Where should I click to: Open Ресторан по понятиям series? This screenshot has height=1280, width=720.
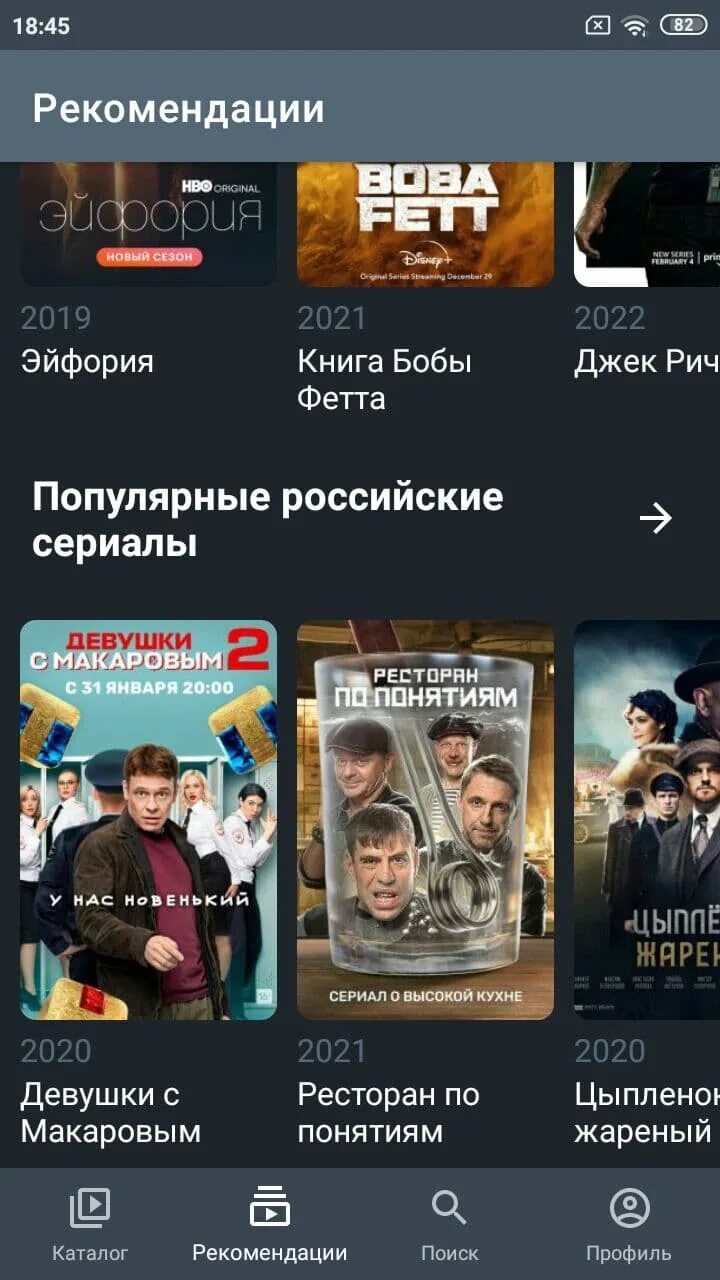tap(425, 820)
